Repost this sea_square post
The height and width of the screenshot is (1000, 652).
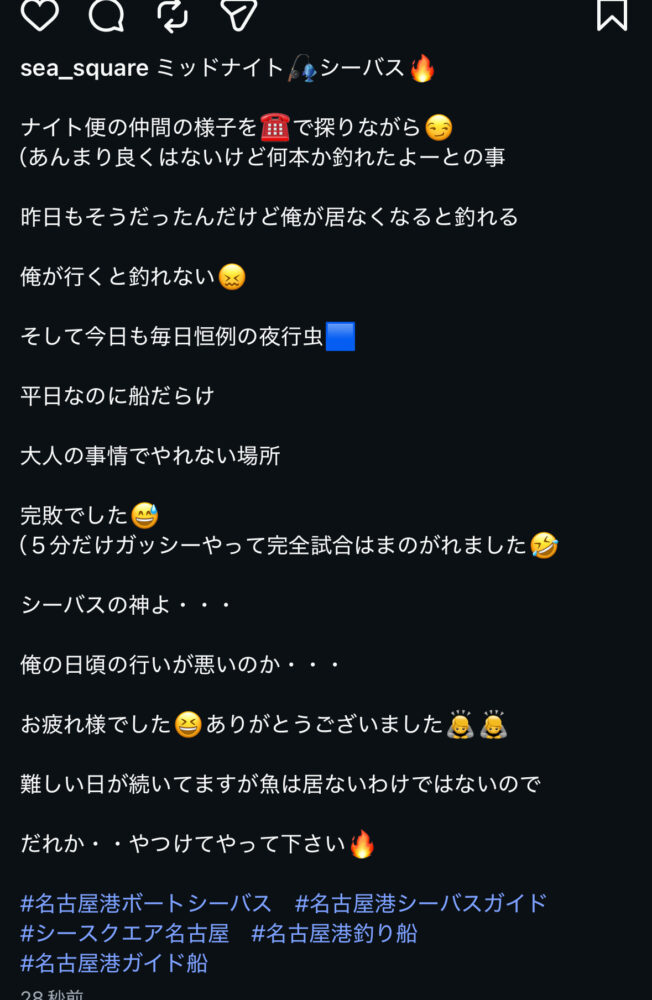point(173,14)
